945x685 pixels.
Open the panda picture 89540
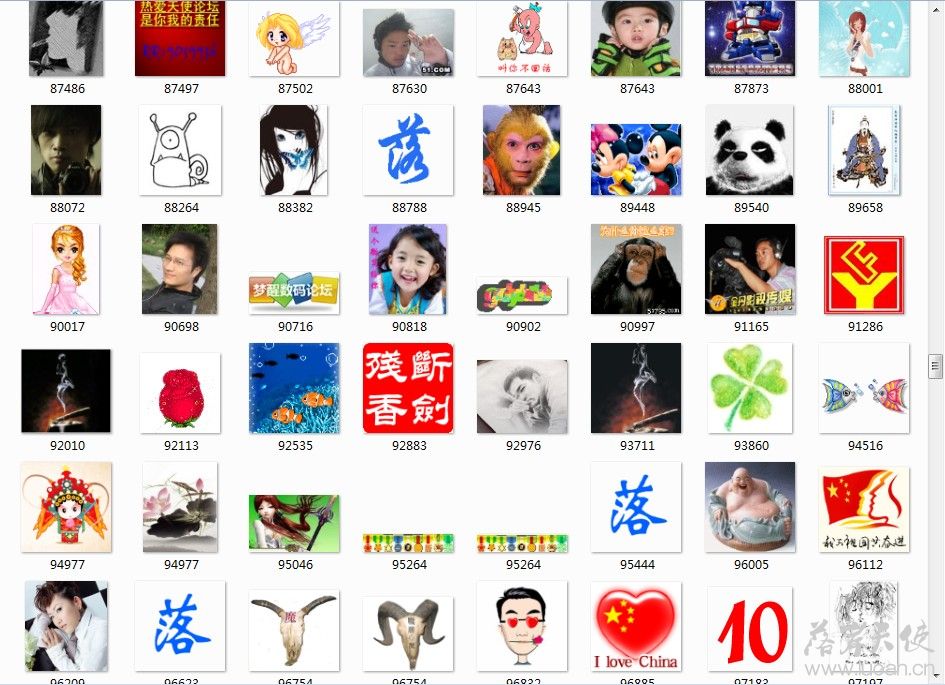(750, 150)
